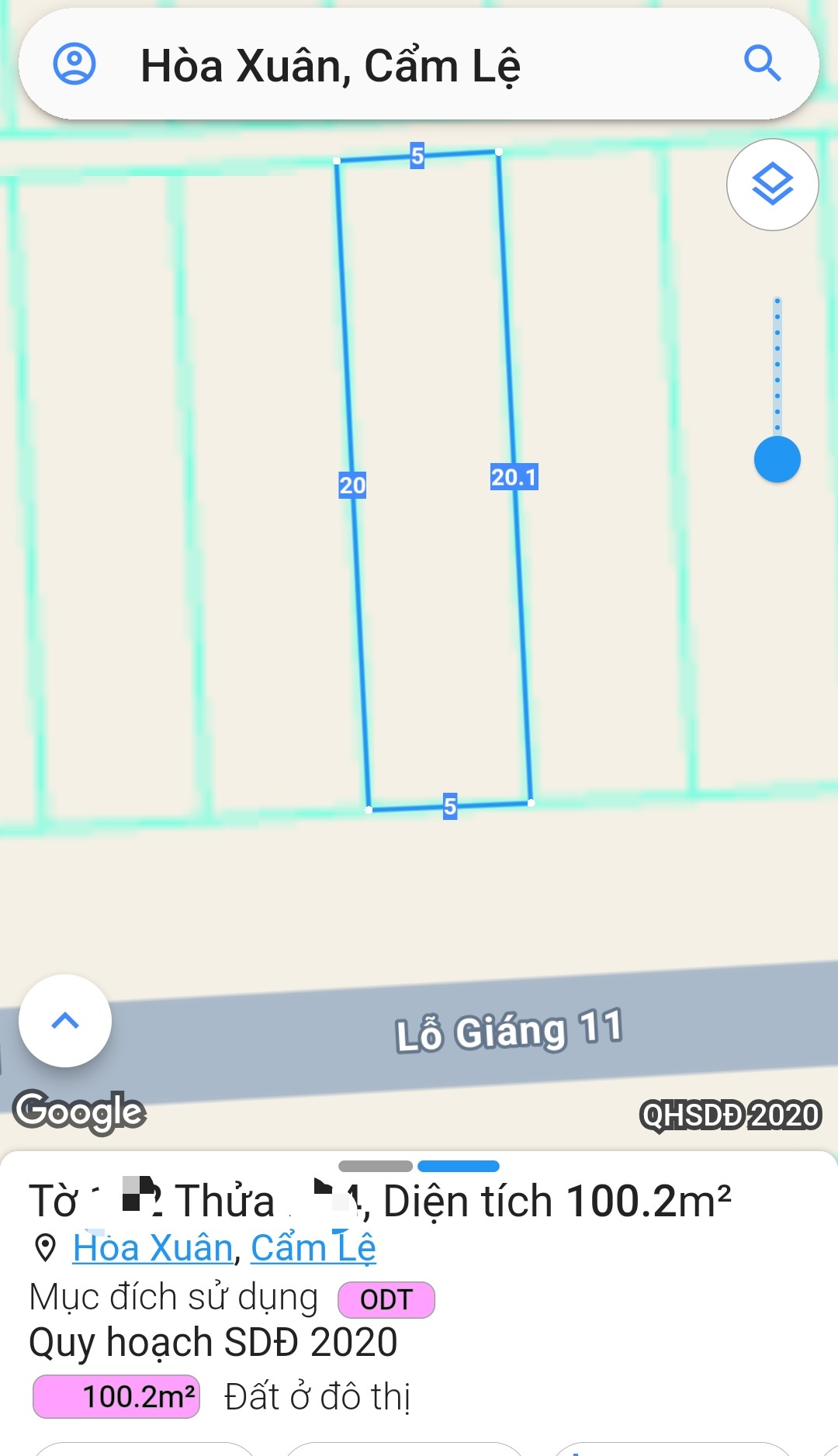Tap the search magnifier icon
The width and height of the screenshot is (838, 1456).
tap(762, 64)
